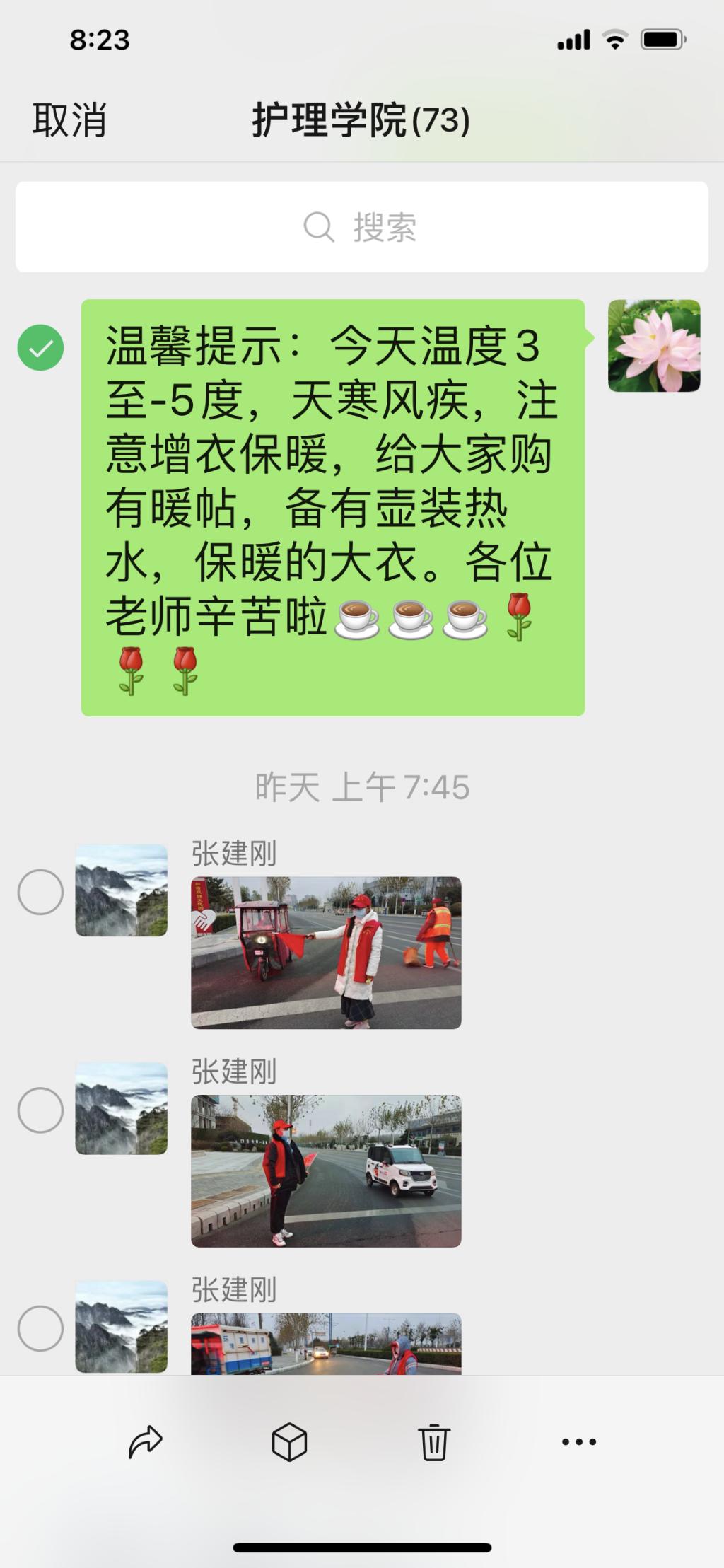Open the 搜索 search field

click(361, 227)
